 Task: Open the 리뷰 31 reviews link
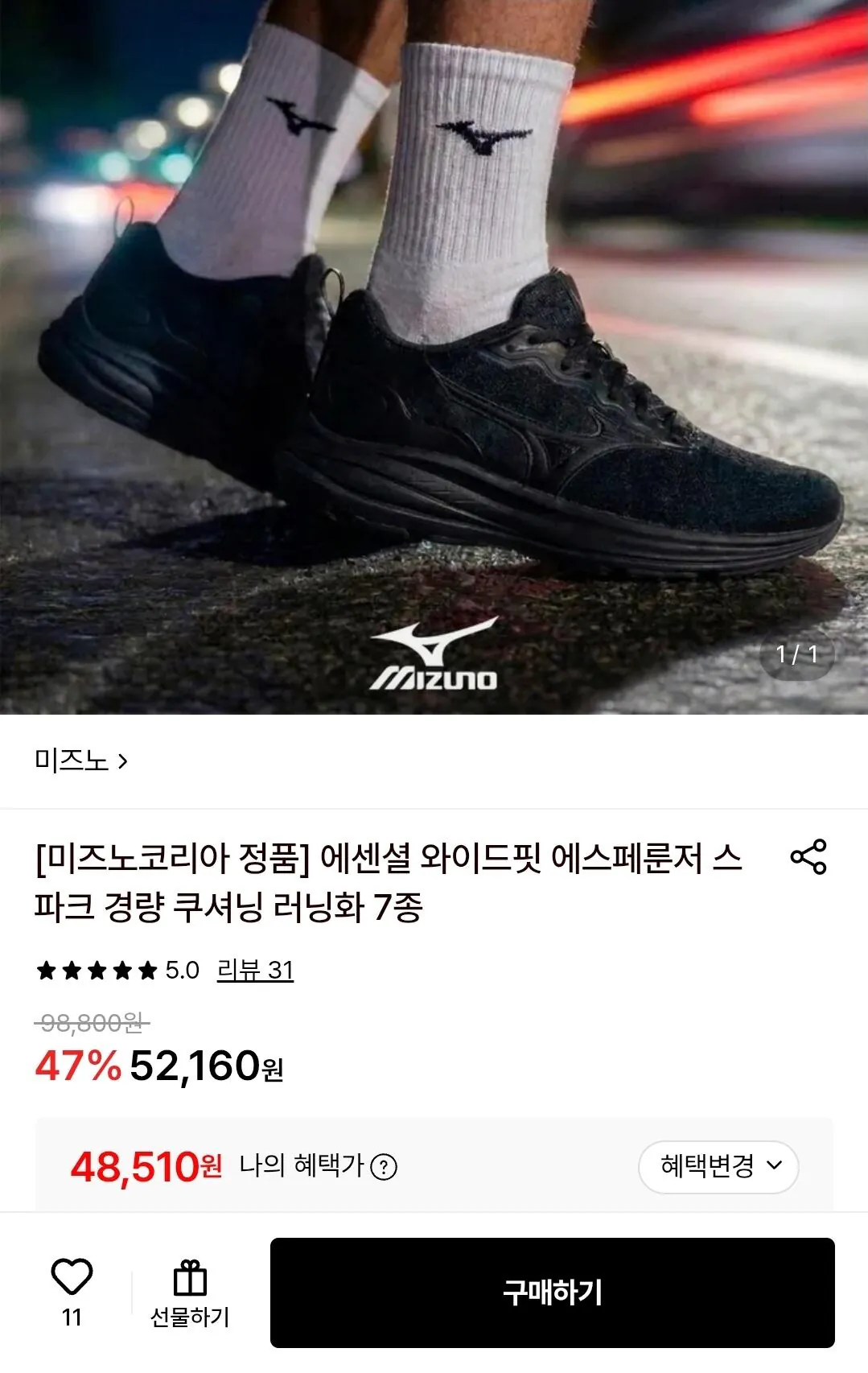[x=255, y=970]
